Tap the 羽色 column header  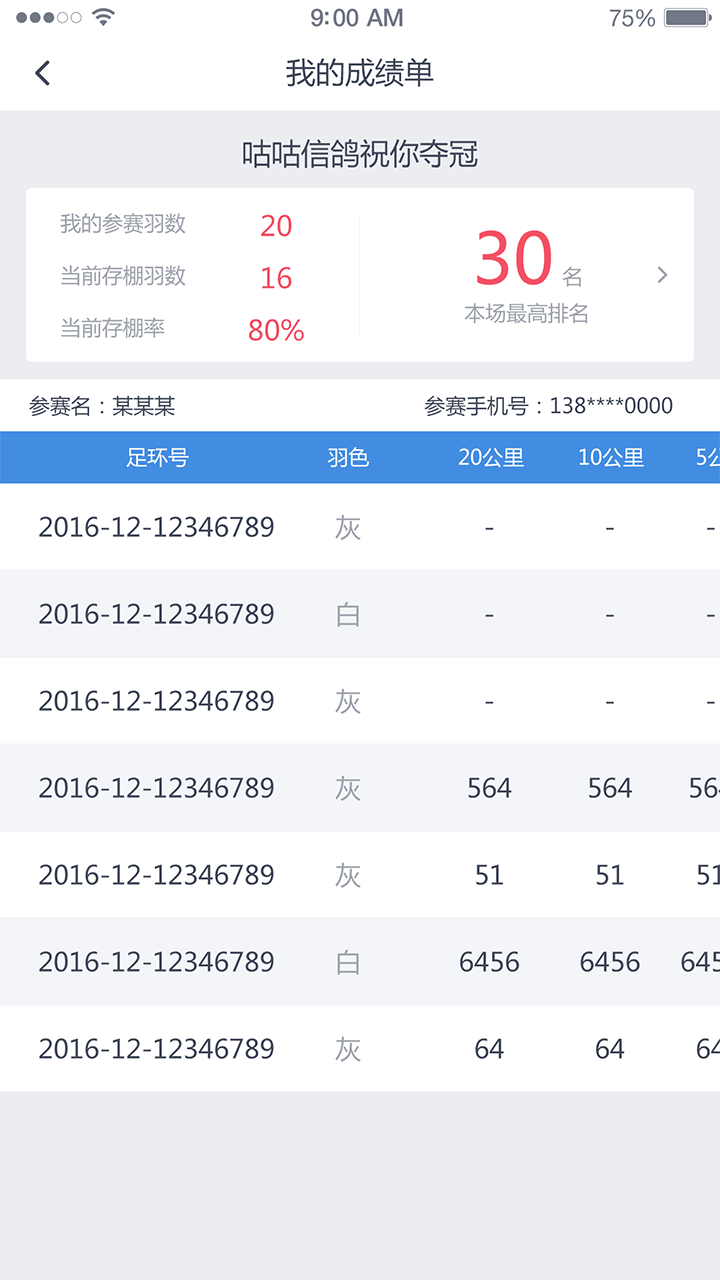[347, 457]
